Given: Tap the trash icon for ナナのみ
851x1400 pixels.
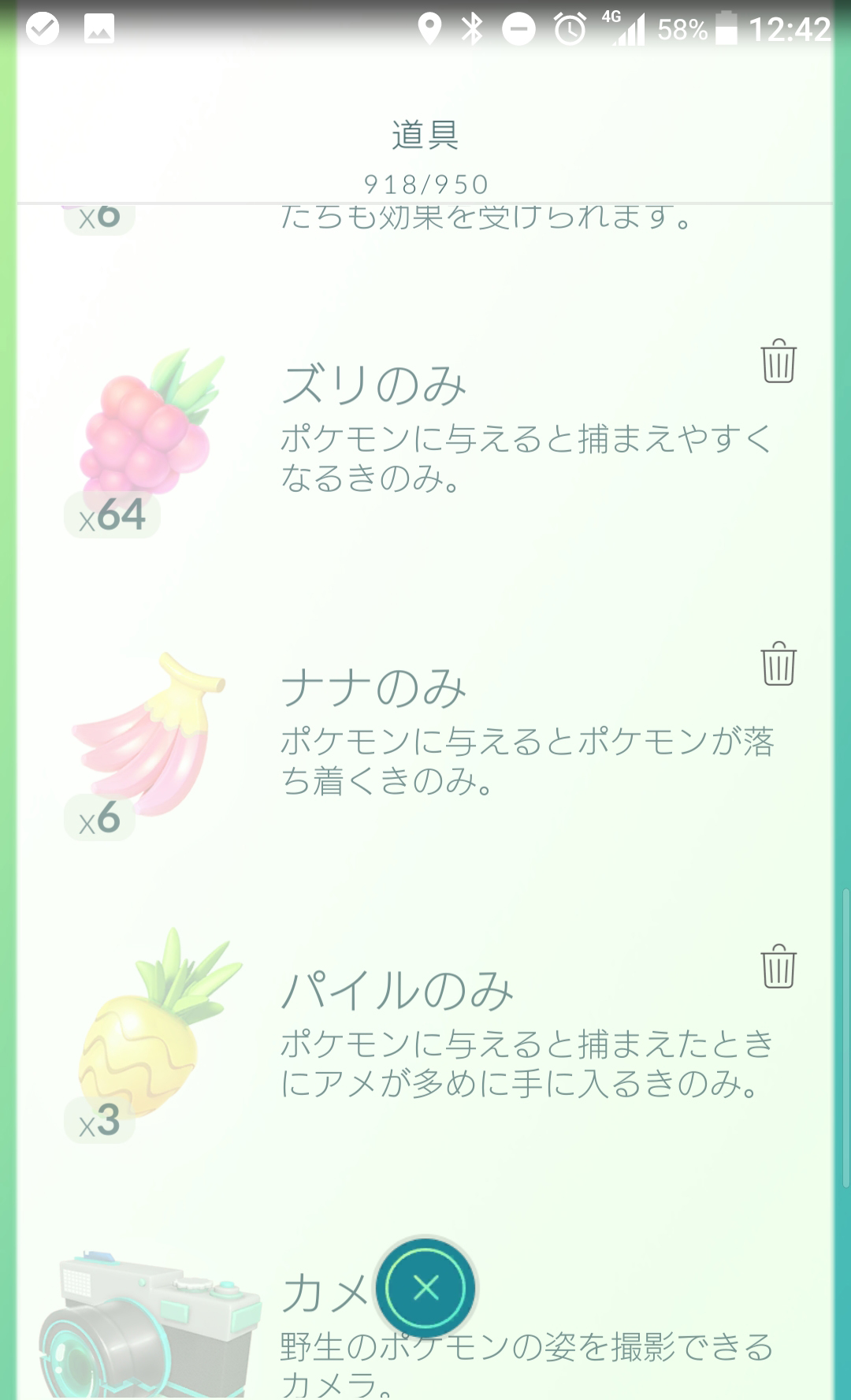Looking at the screenshot, I should click(x=779, y=665).
